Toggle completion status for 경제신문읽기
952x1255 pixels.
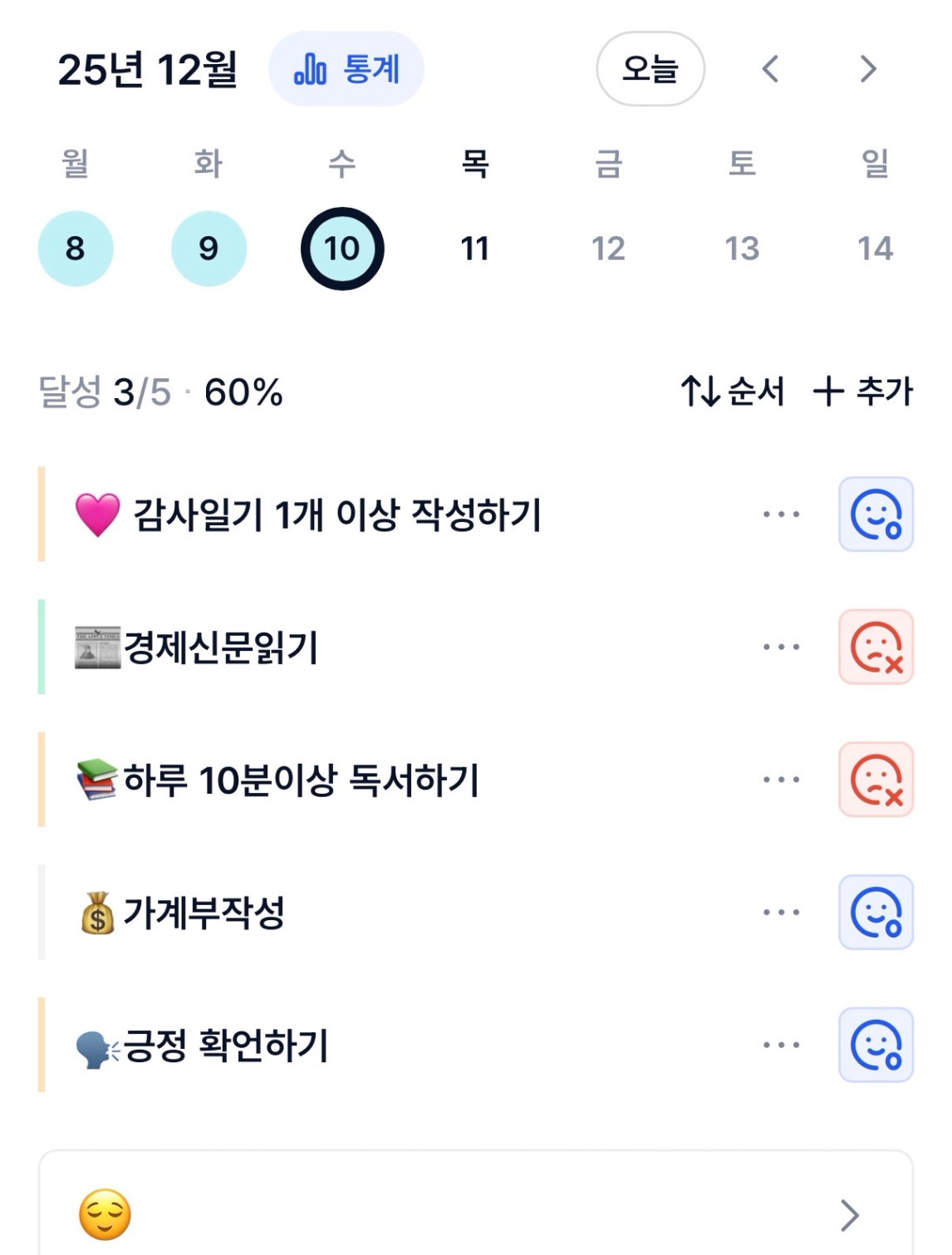tap(876, 647)
